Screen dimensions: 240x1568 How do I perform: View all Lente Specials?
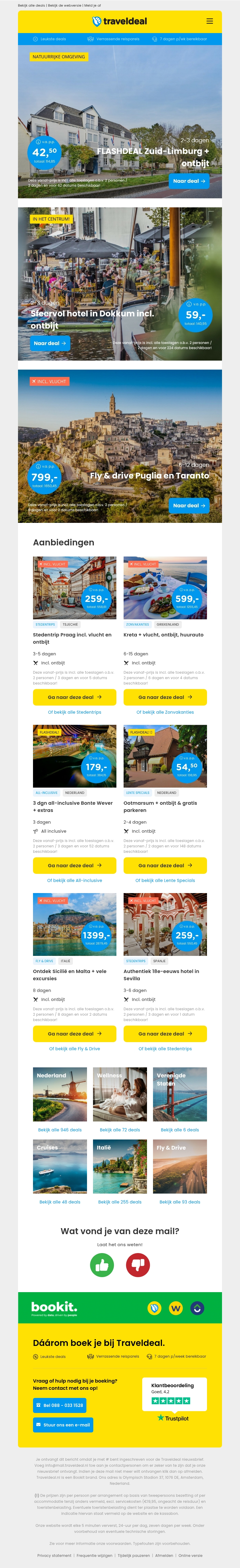click(x=165, y=880)
